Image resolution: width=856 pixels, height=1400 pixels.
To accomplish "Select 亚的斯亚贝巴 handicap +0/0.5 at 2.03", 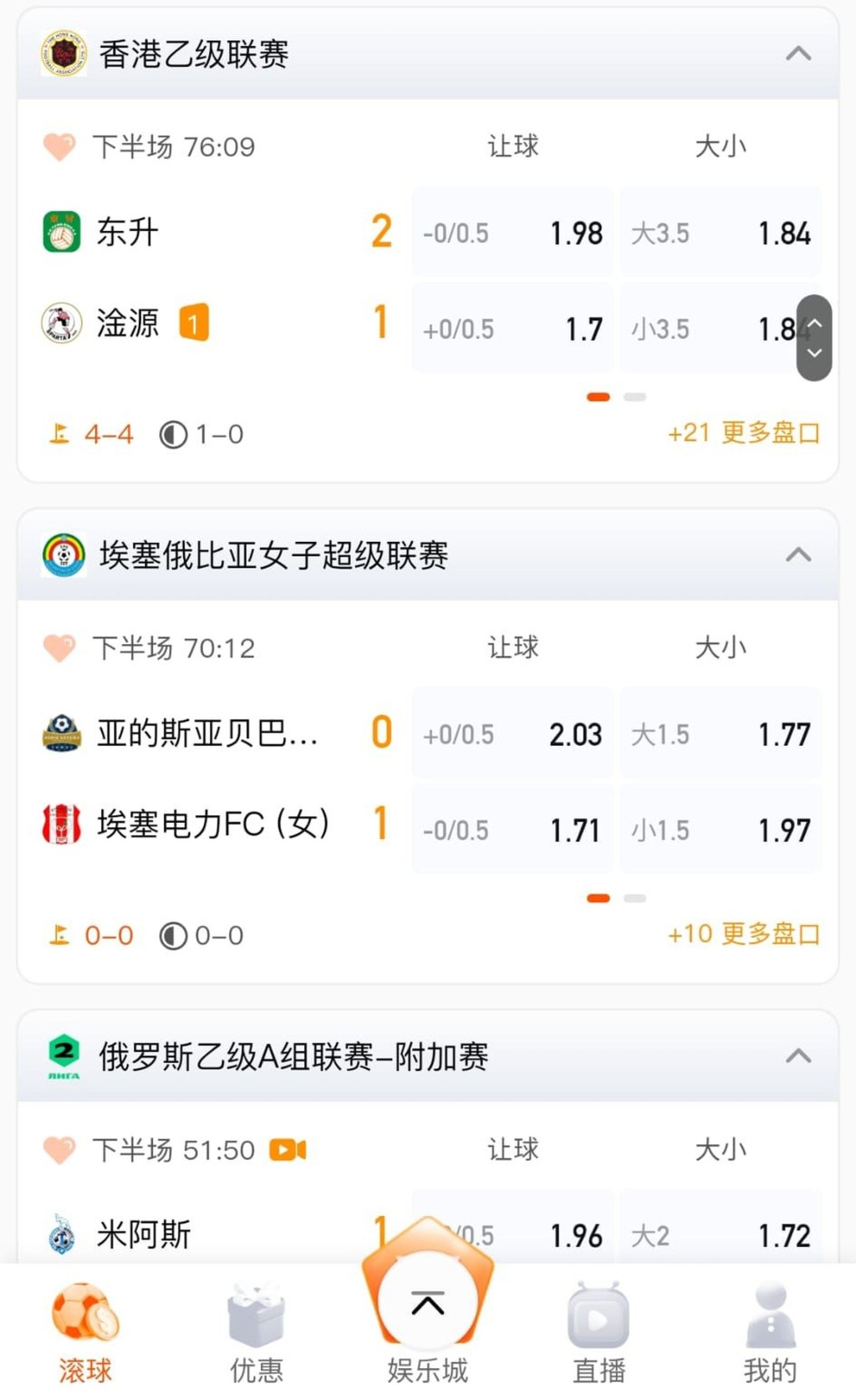I will [512, 734].
